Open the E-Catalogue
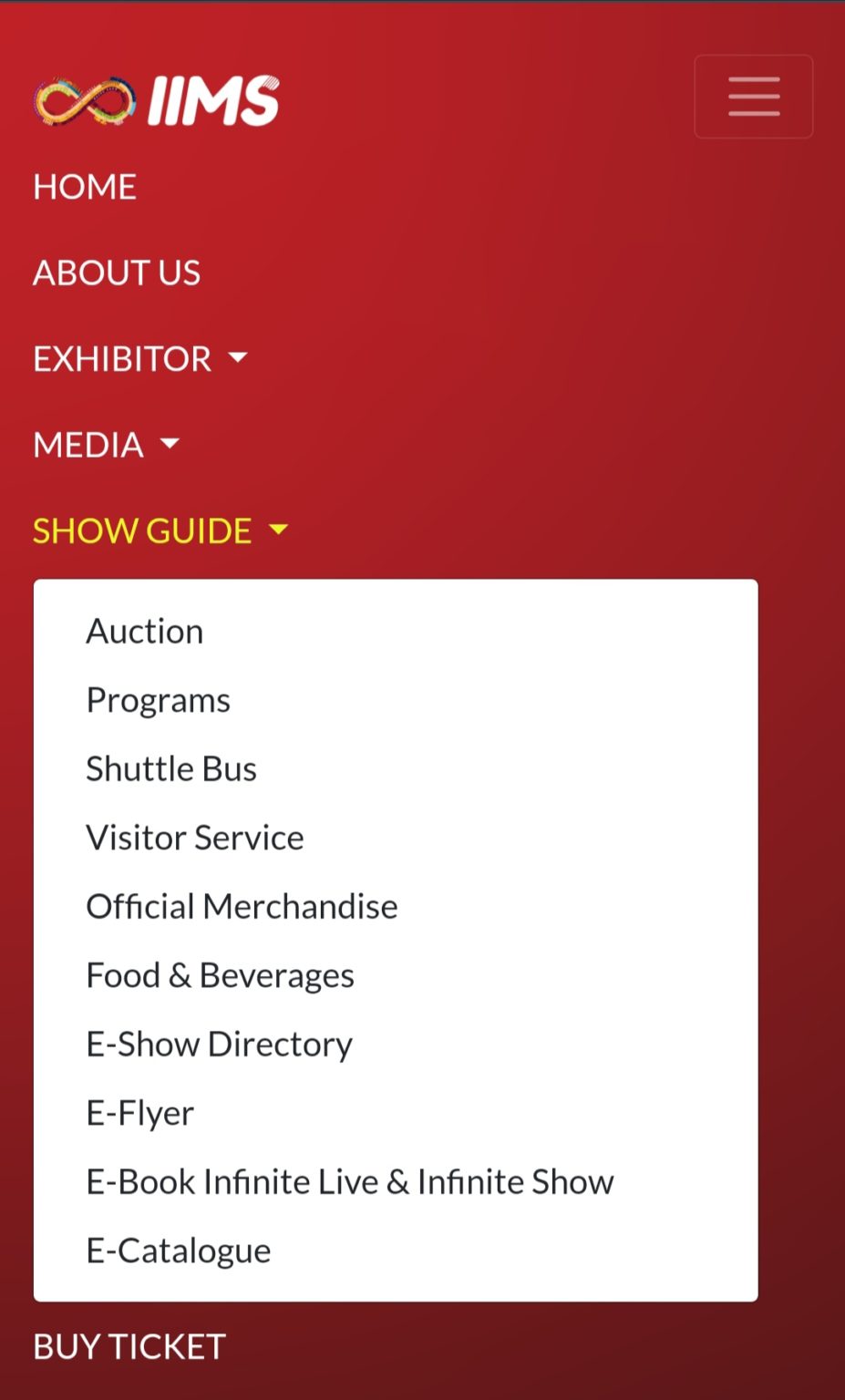This screenshot has height=1400, width=845. coord(179,1251)
